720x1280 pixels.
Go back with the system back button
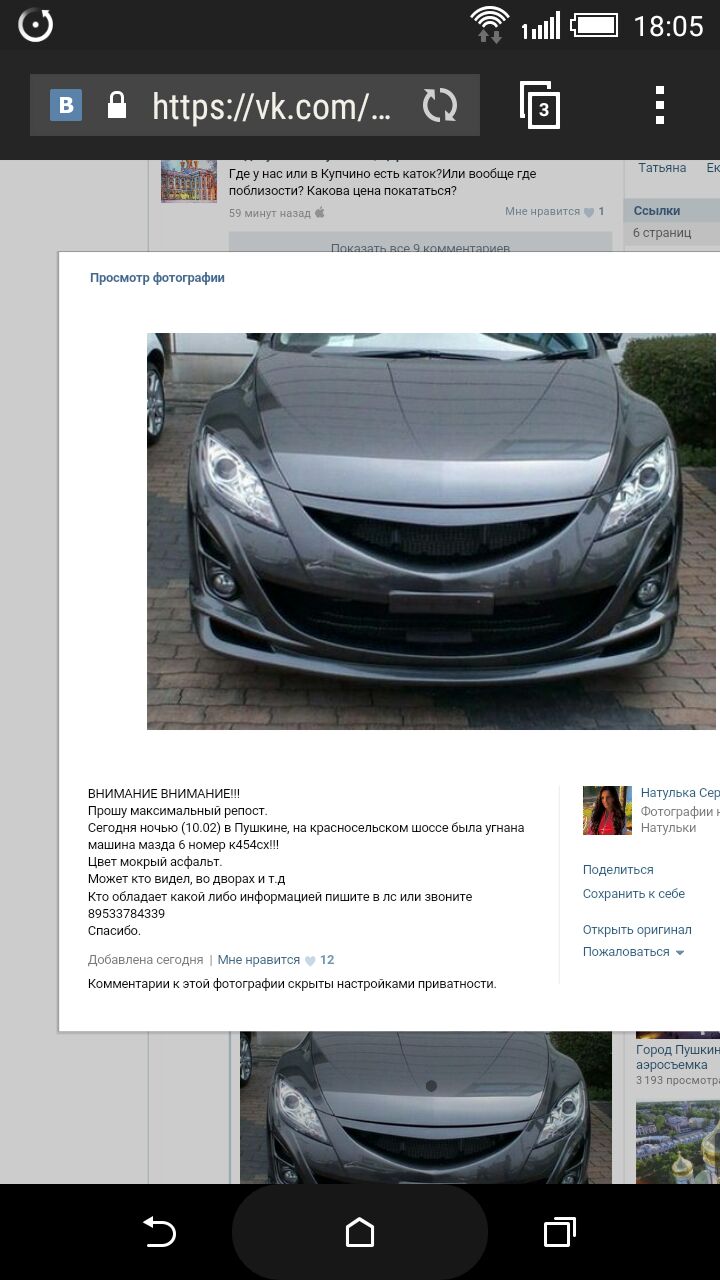160,1232
